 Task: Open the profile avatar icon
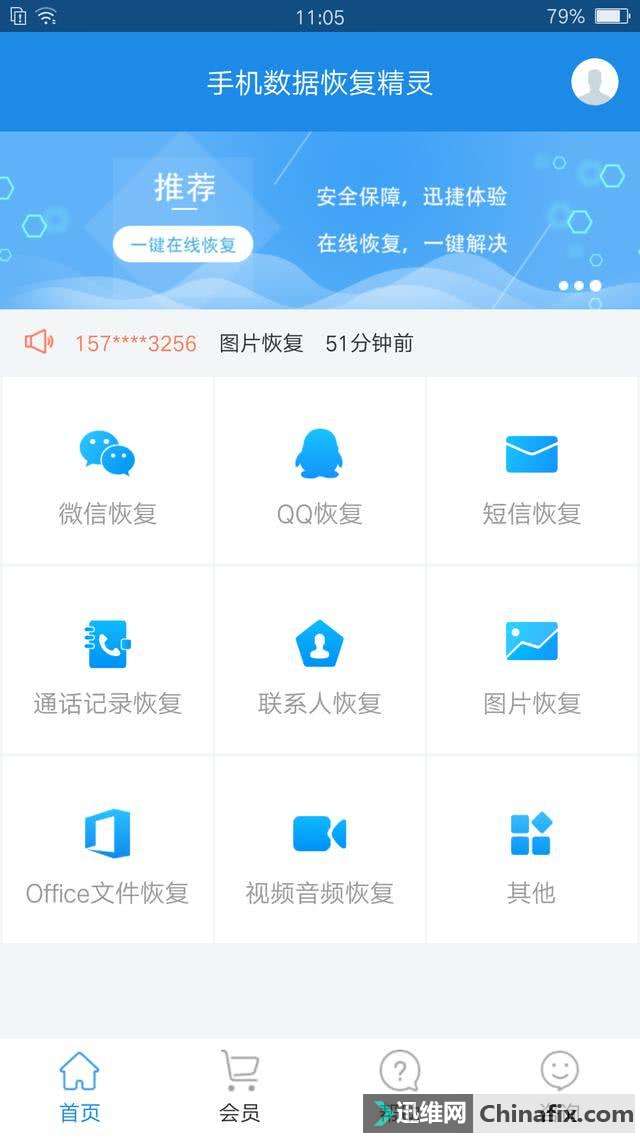pos(594,81)
